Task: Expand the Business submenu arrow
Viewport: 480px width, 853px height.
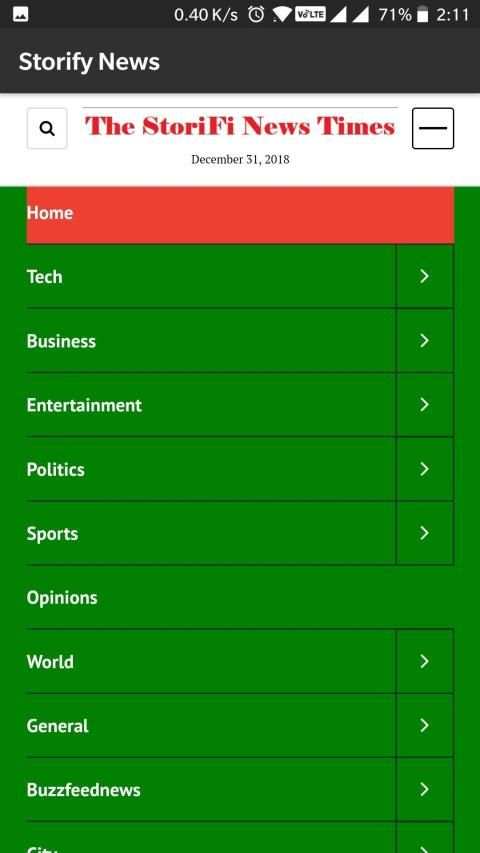Action: point(424,341)
